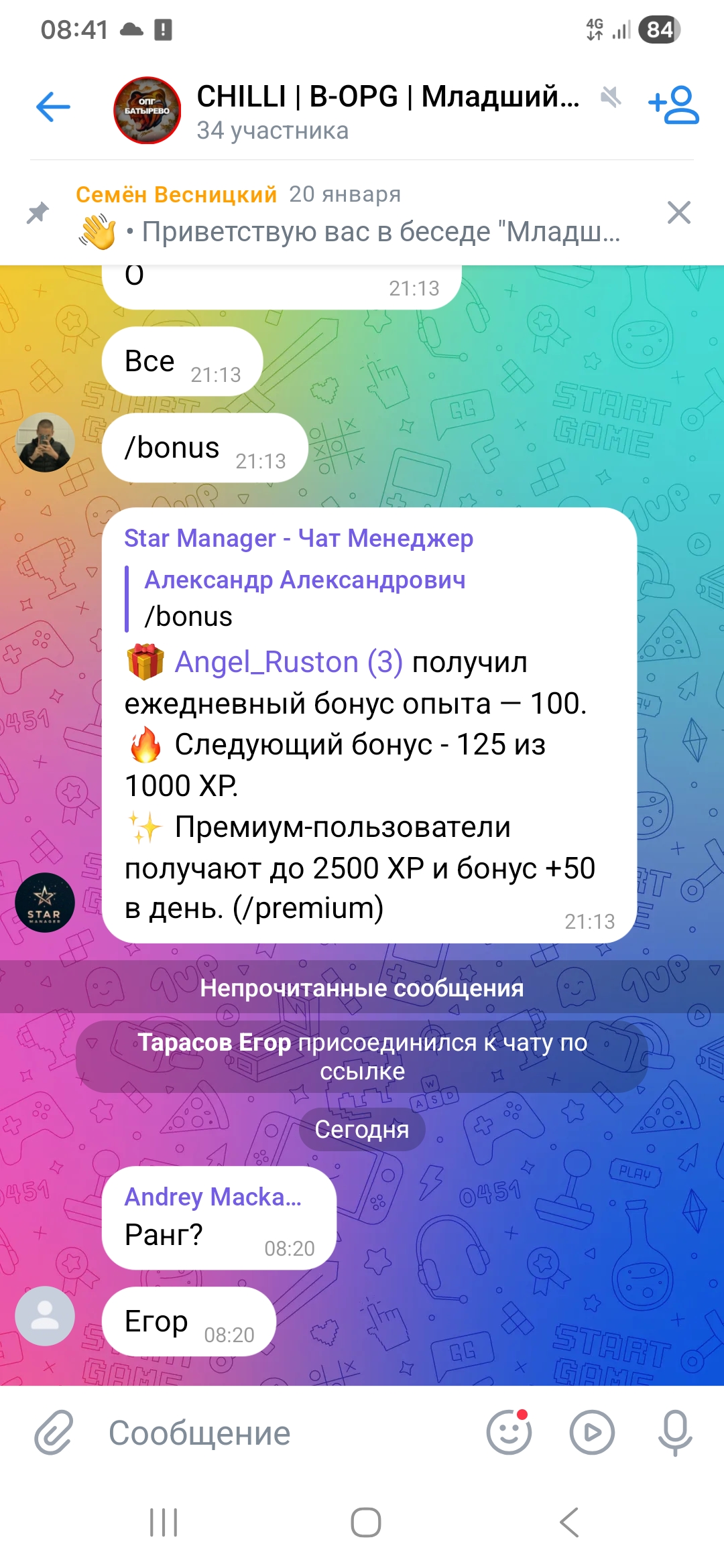Open the avatar beside the Егор message
The image size is (724, 1568).
coord(45,1316)
